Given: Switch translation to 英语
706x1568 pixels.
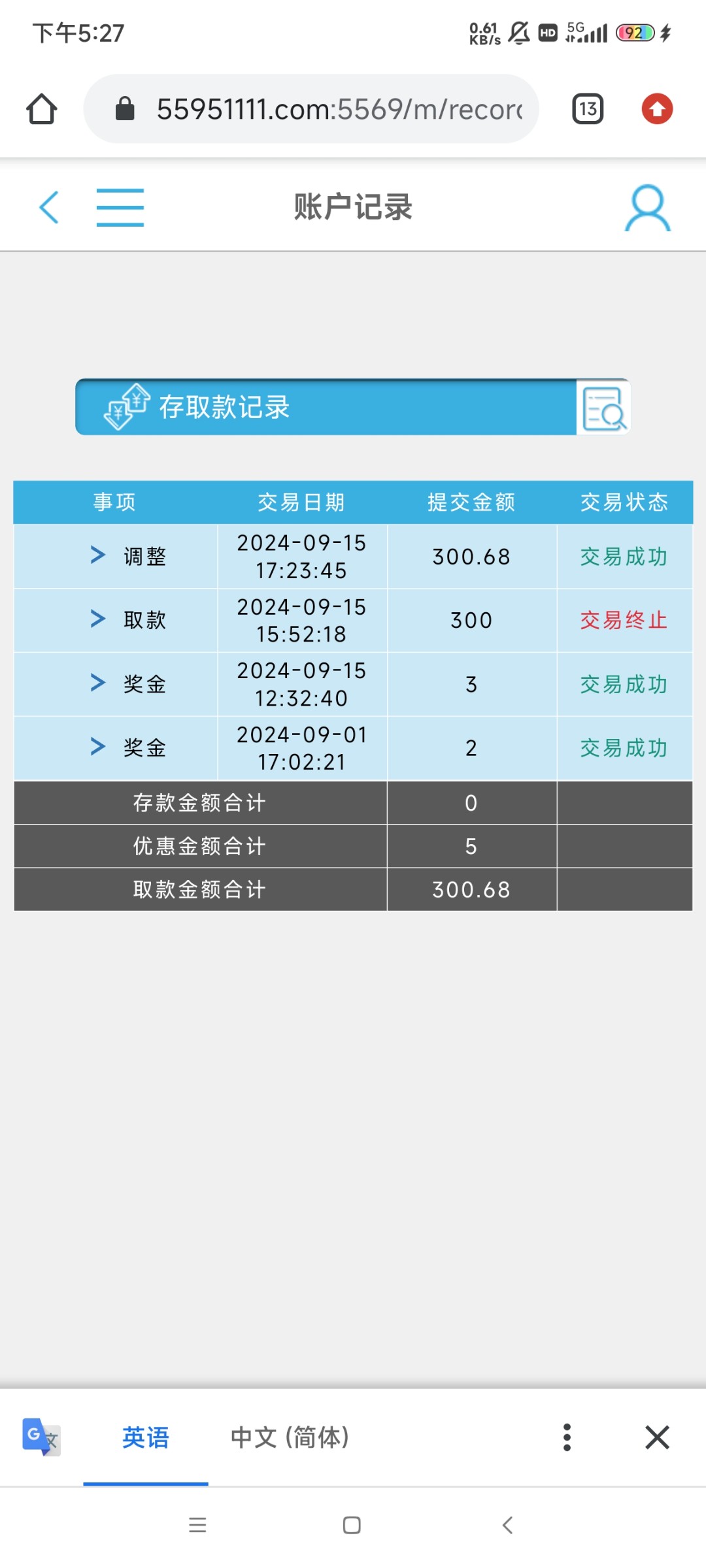Looking at the screenshot, I should tap(146, 1438).
